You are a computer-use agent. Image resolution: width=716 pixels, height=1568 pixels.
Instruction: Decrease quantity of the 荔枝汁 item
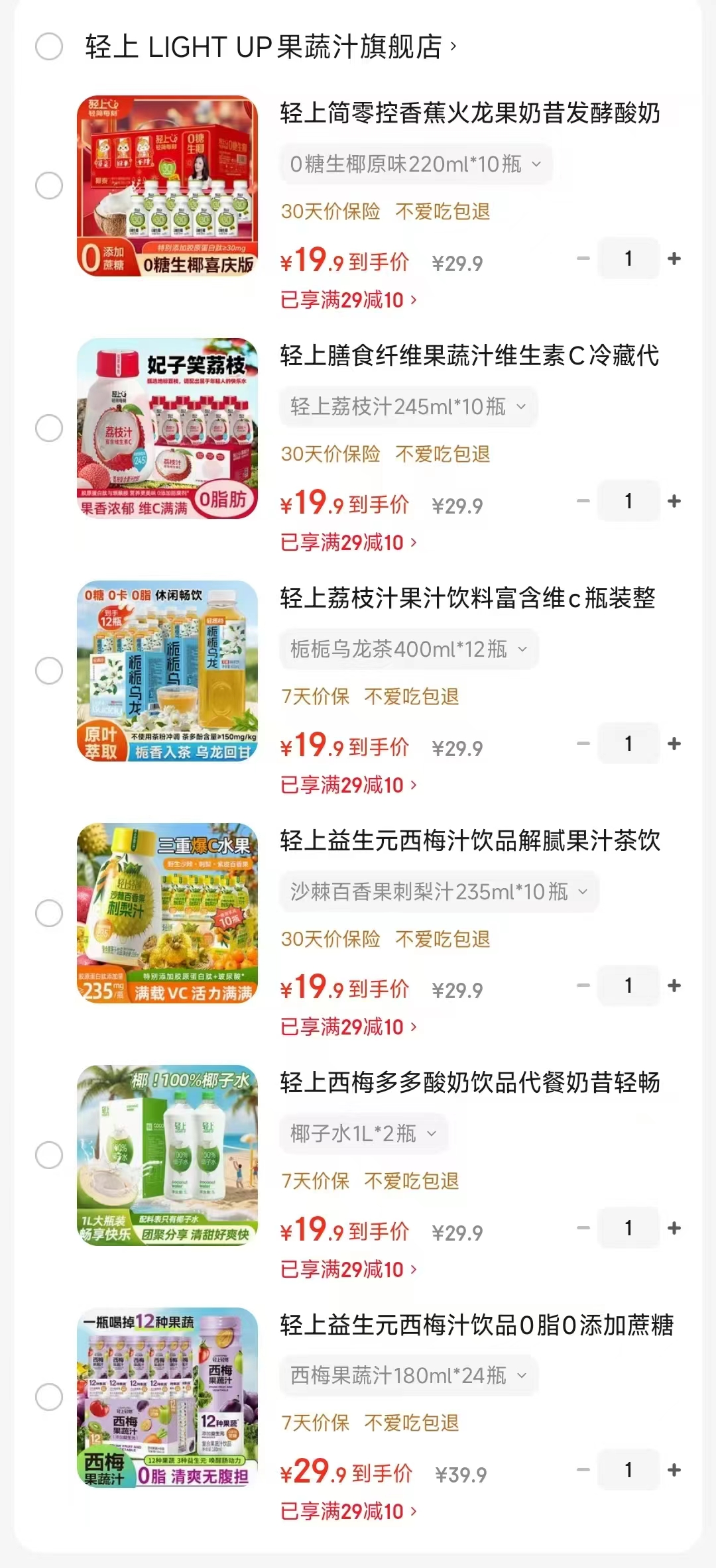pos(582,500)
